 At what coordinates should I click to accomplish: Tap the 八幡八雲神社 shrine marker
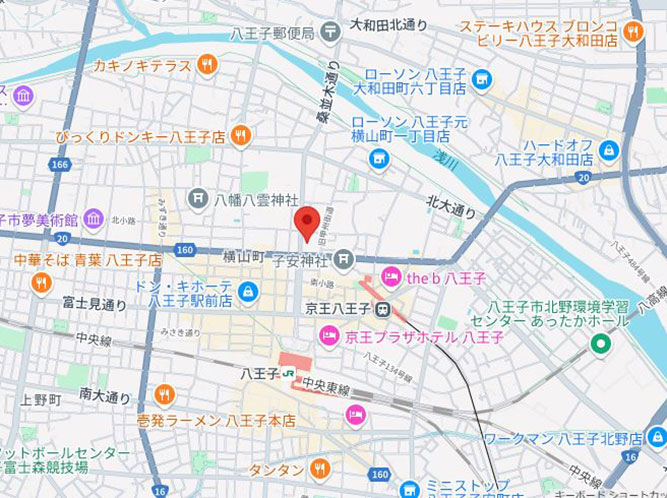199,198
